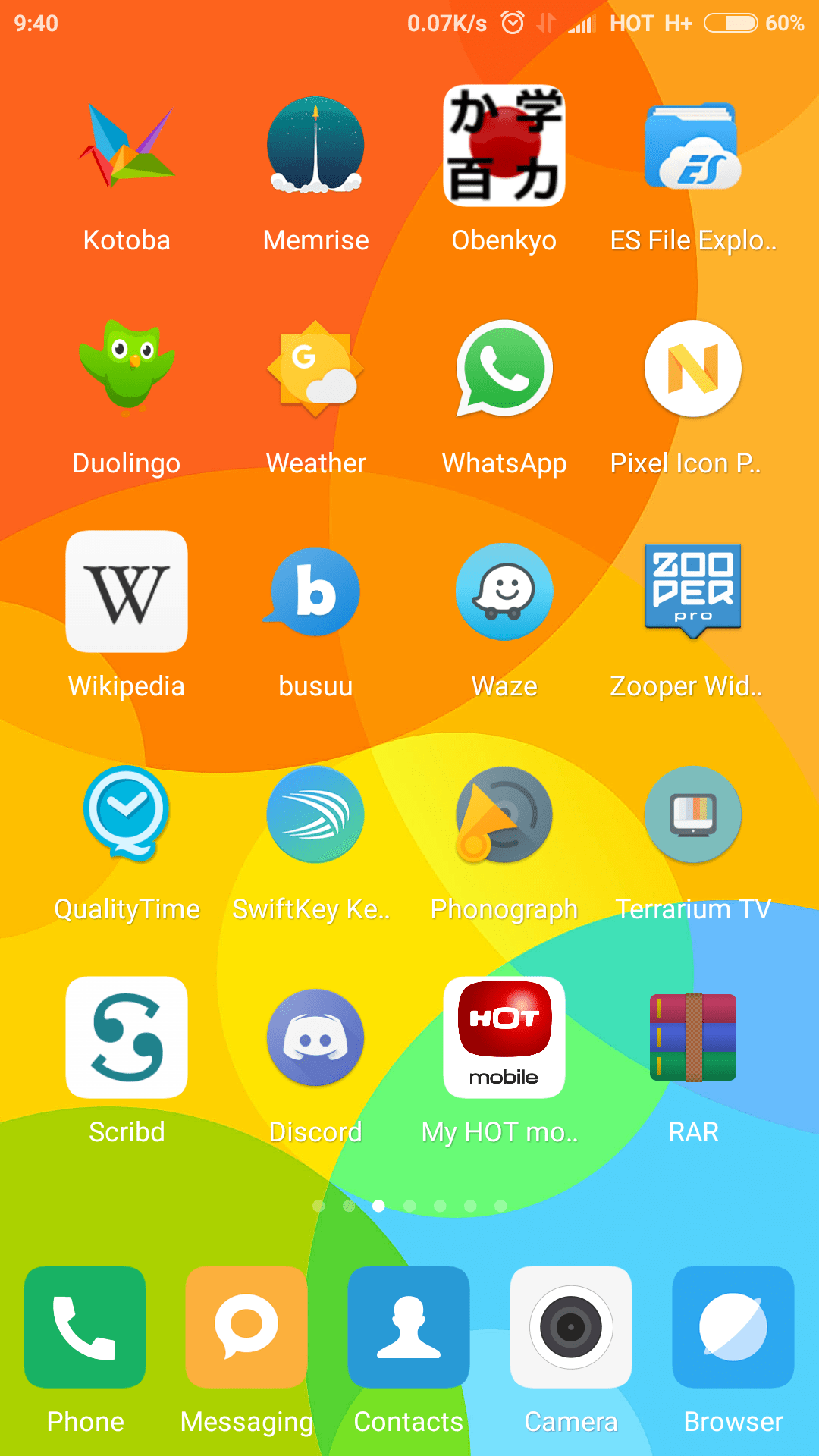819x1456 pixels.
Task: Open WhatsApp
Action: pyautogui.click(x=504, y=369)
